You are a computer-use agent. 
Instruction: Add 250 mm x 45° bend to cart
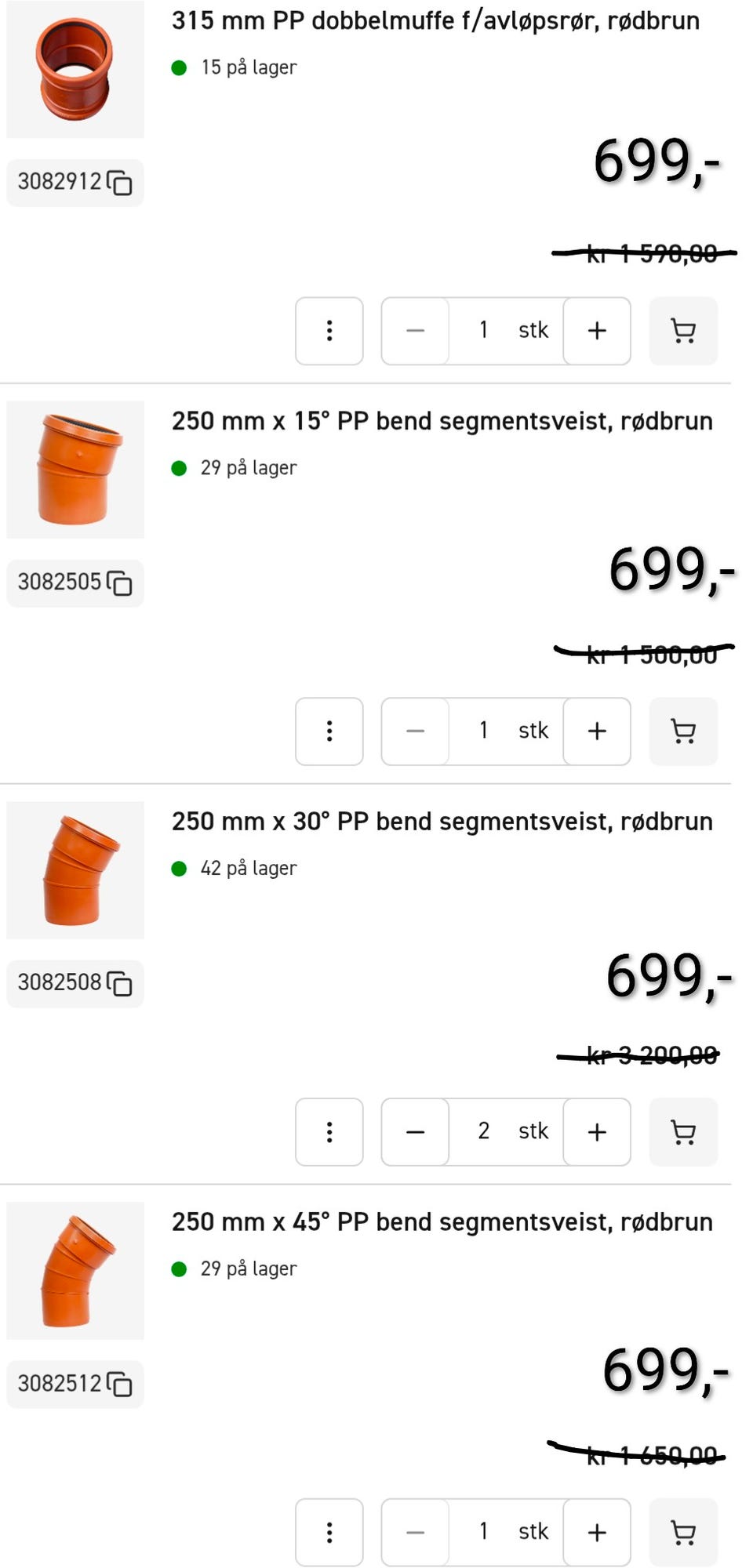click(x=683, y=1533)
